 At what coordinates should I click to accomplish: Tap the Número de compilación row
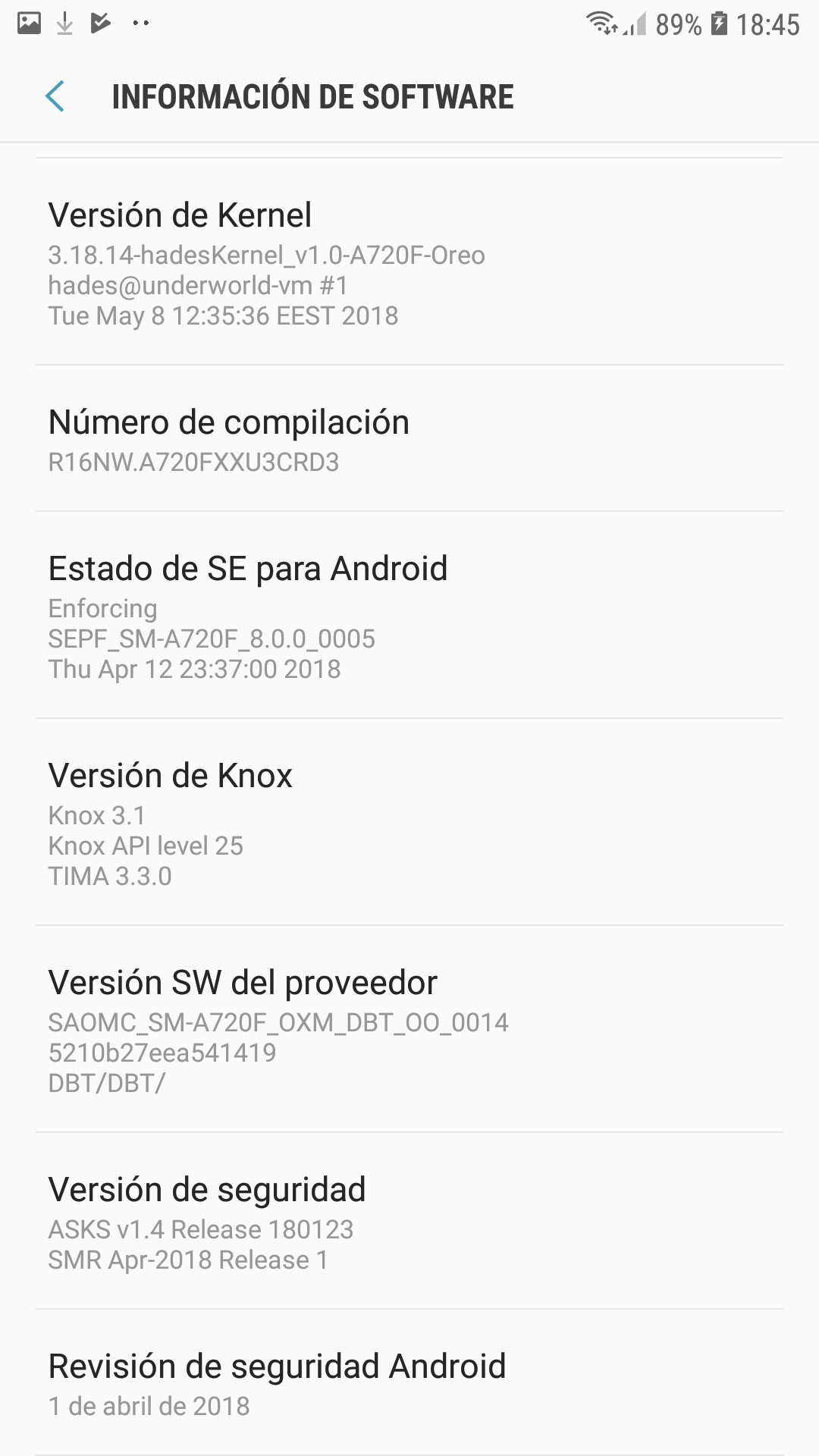point(409,439)
